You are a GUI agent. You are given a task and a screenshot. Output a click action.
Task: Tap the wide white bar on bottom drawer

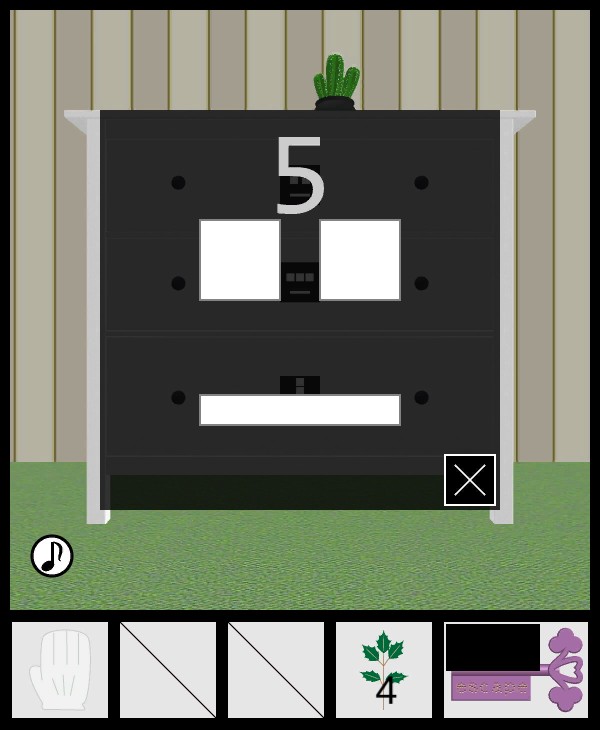pos(300,410)
